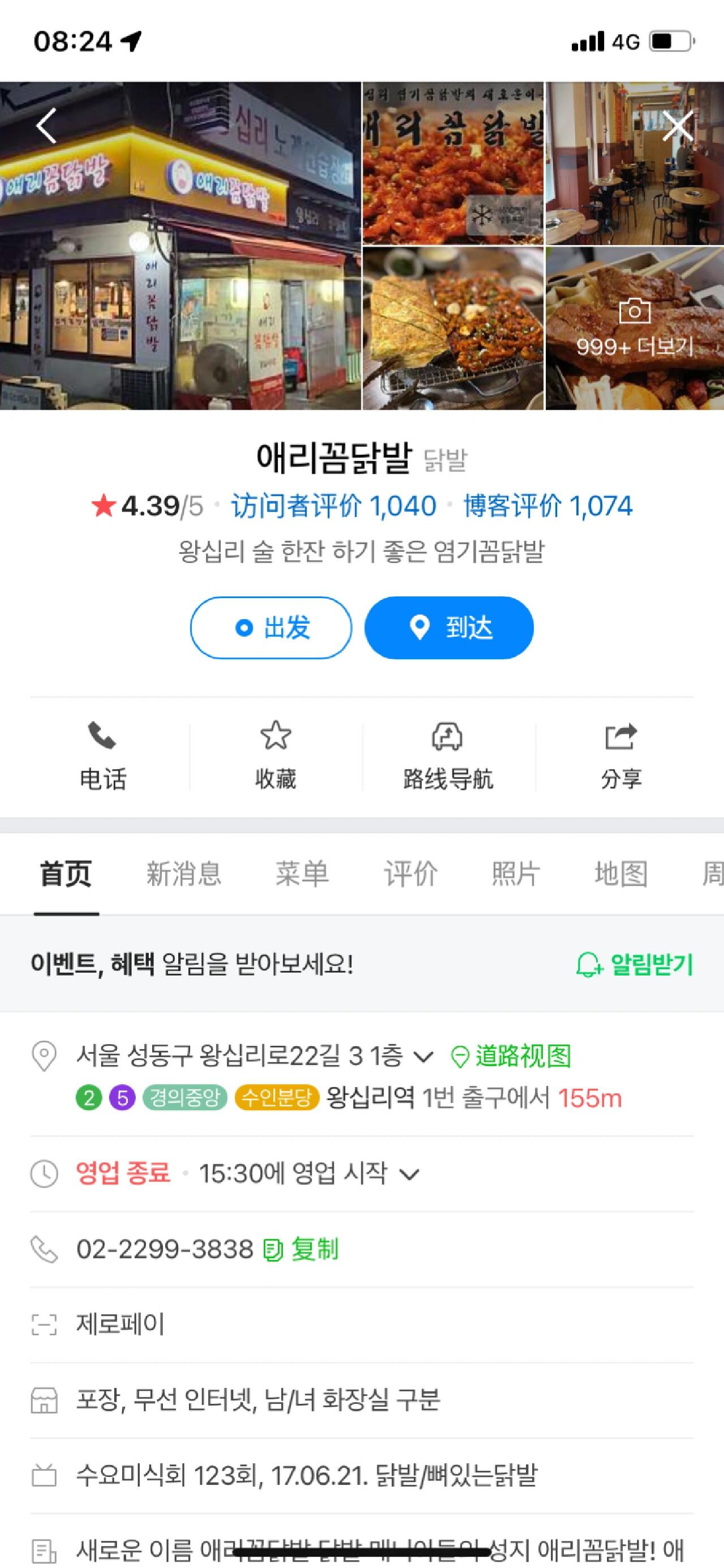Open the 道路视图 street view
724x1568 pixels.
click(x=511, y=1055)
